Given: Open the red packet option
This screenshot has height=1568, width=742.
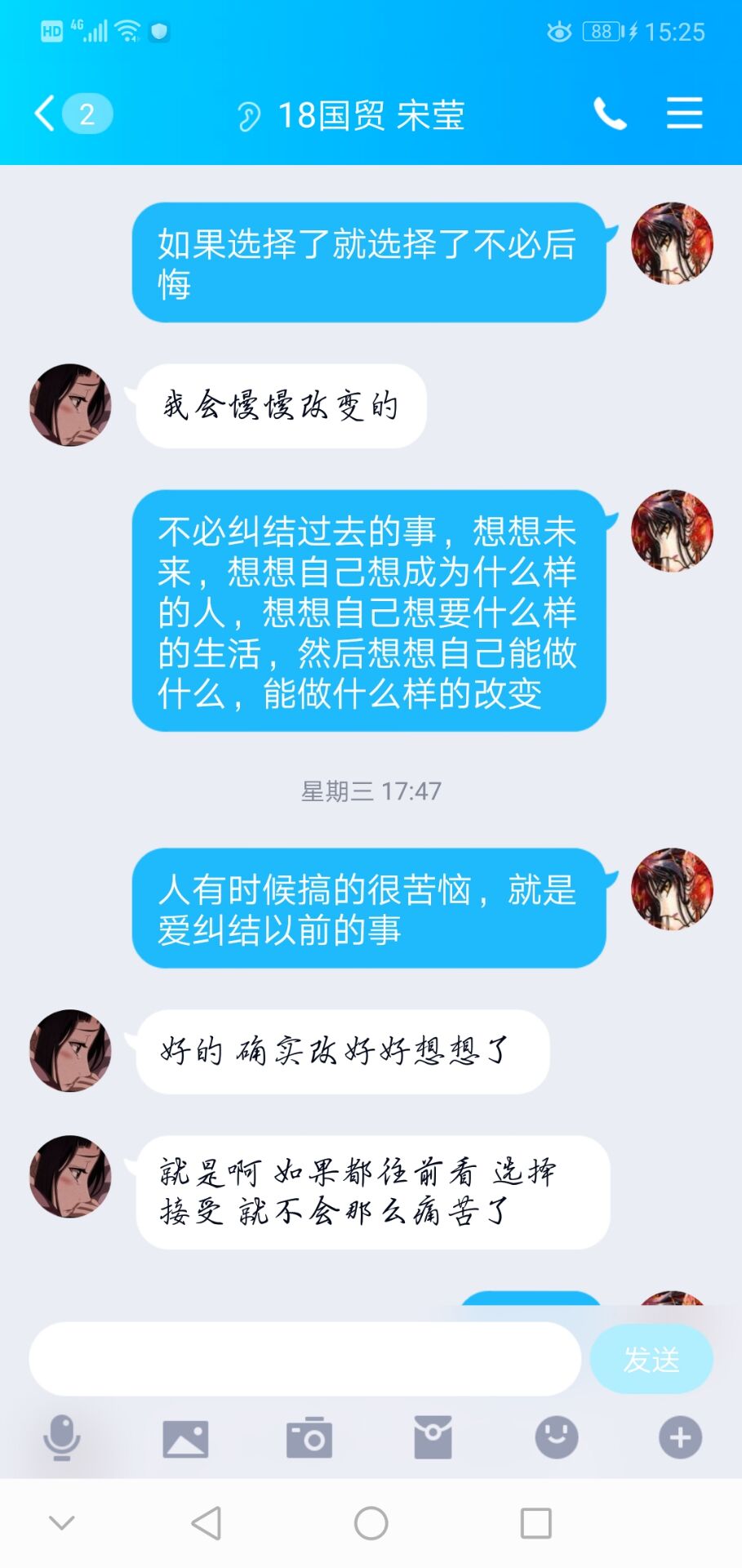Looking at the screenshot, I should pyautogui.click(x=433, y=1438).
